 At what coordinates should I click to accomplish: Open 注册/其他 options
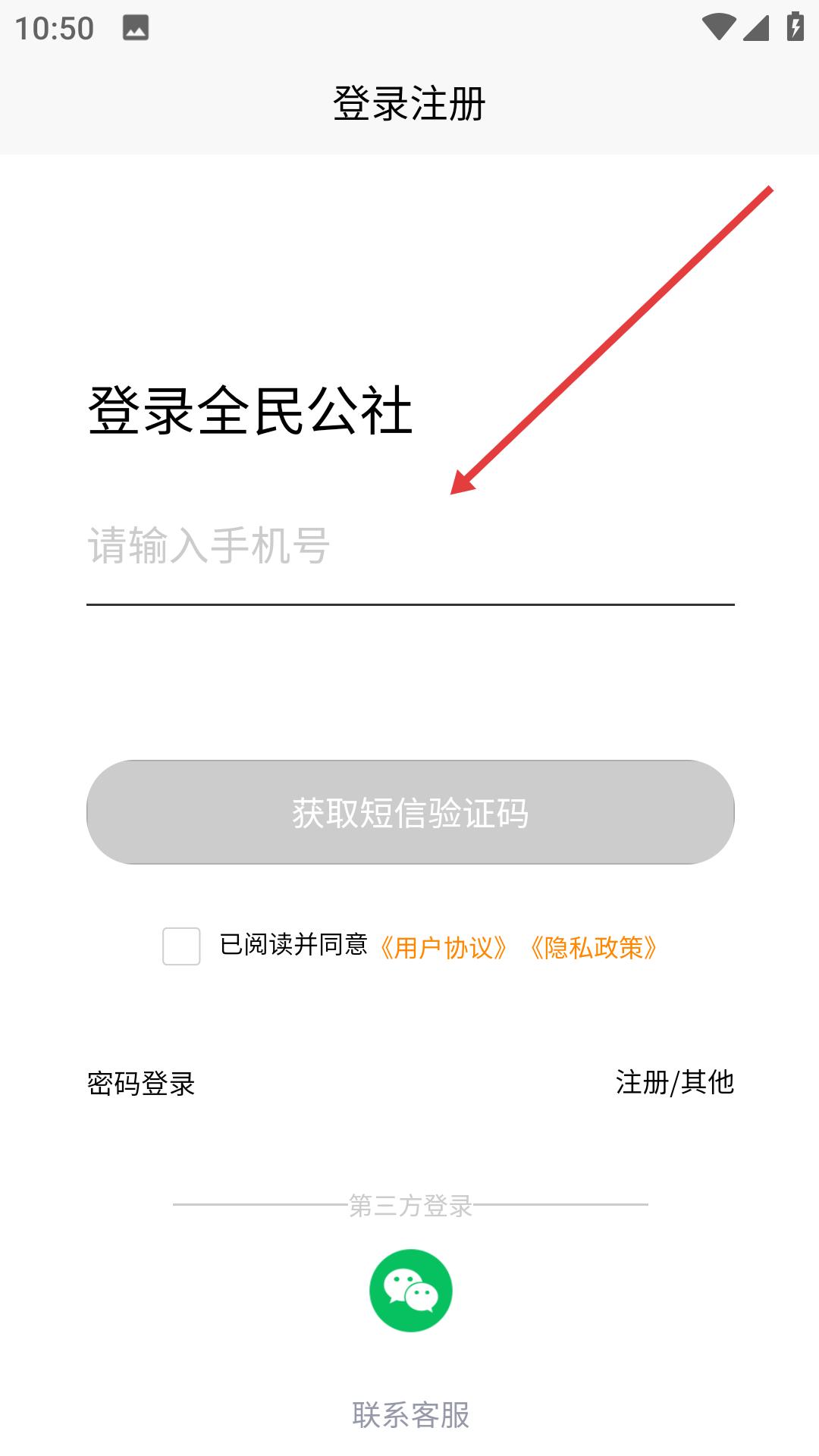tap(675, 1082)
